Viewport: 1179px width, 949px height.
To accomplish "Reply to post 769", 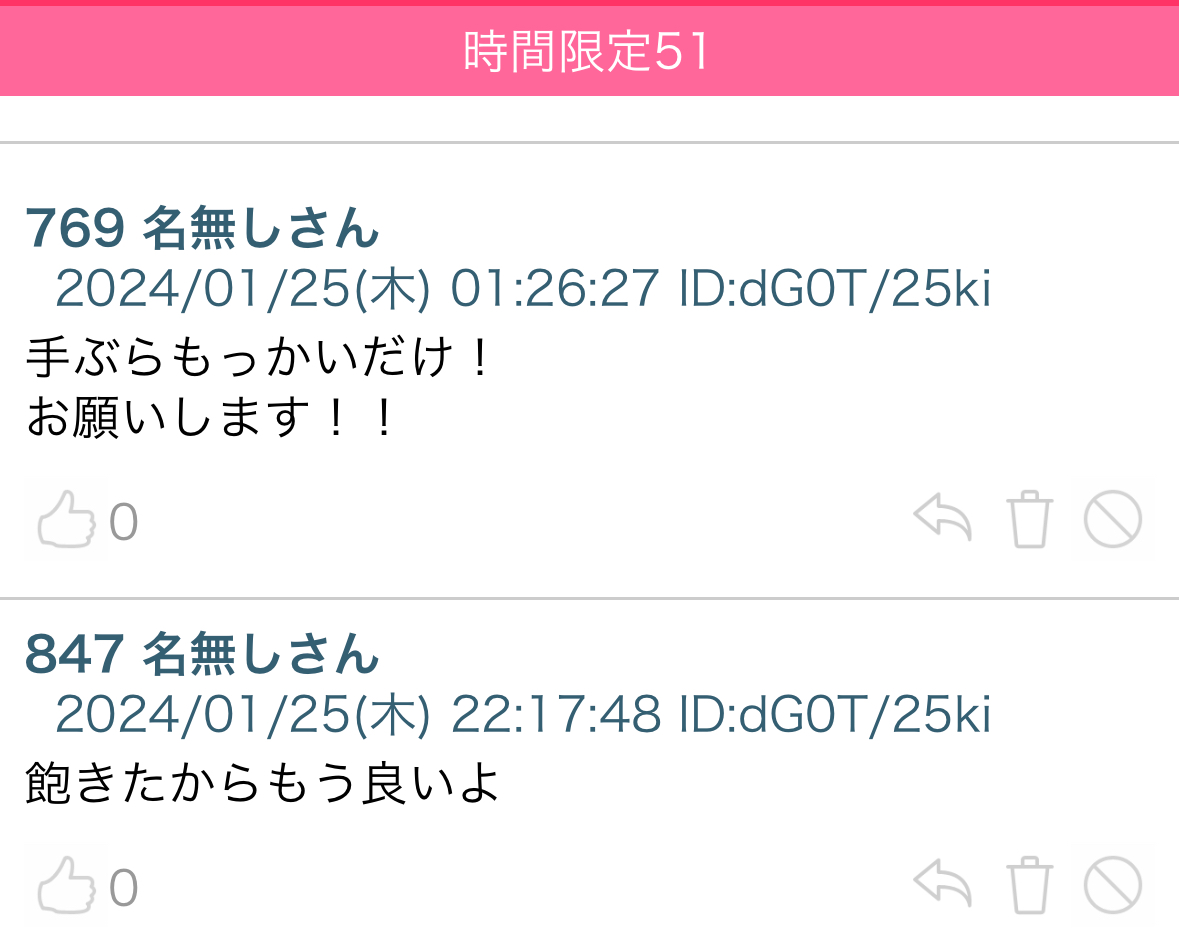I will (942, 520).
